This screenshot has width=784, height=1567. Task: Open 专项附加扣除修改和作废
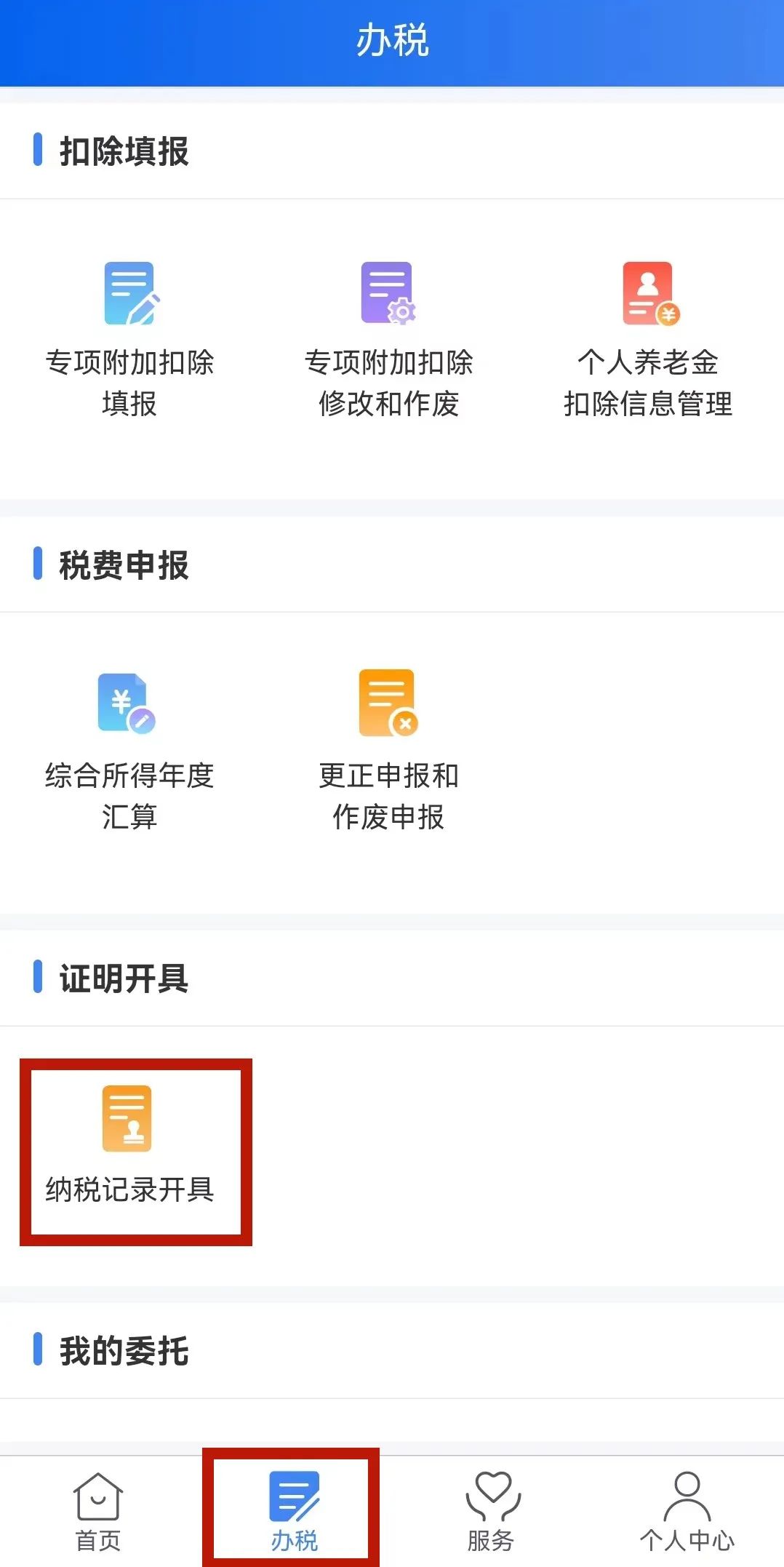click(388, 340)
